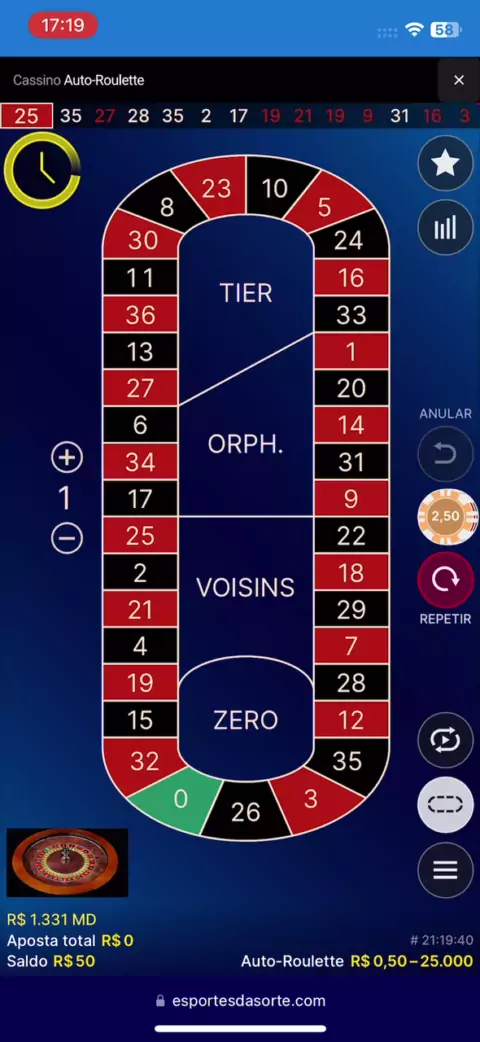Decrease neighbors count with minus
The width and height of the screenshot is (480, 1042).
click(67, 538)
